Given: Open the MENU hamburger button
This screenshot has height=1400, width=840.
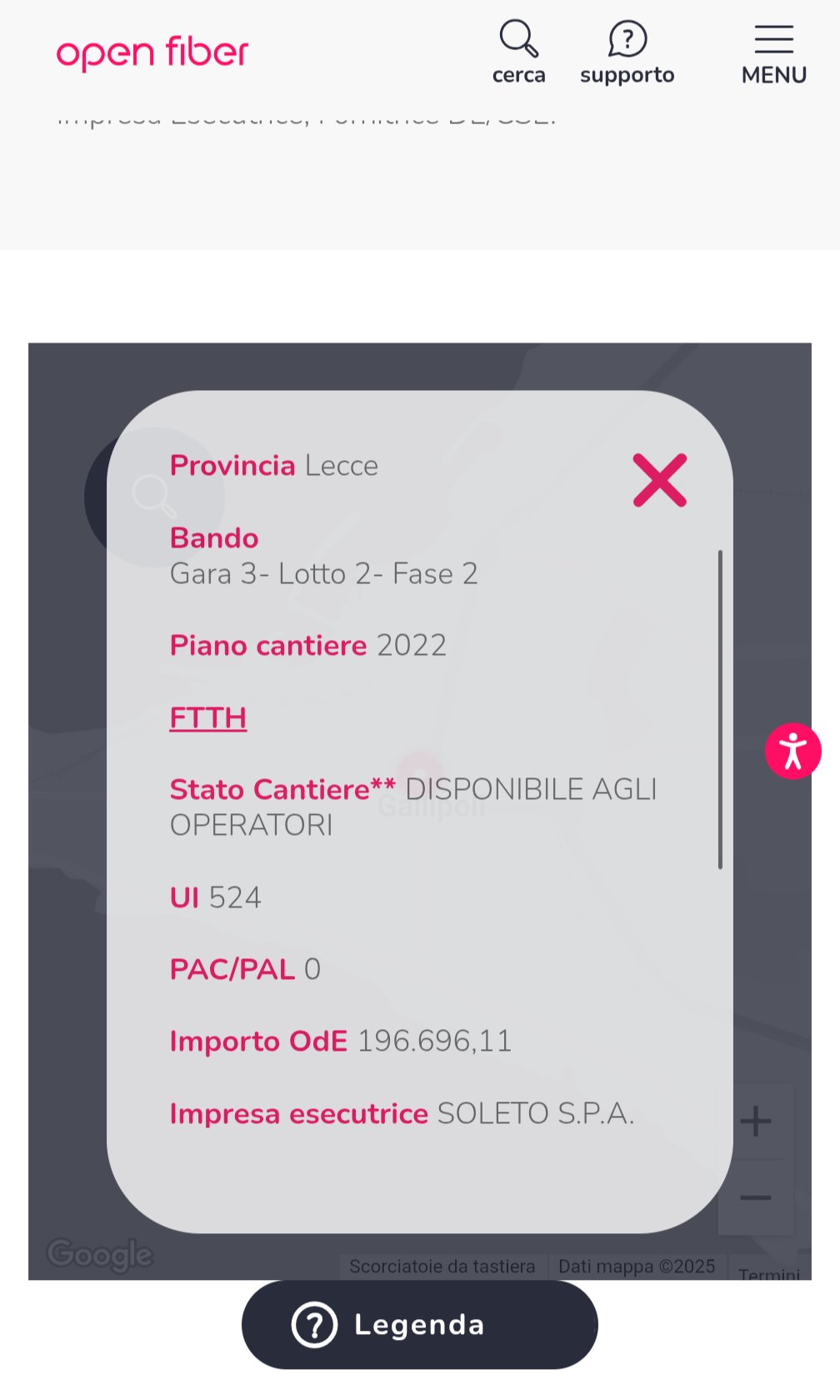Looking at the screenshot, I should pyautogui.click(x=773, y=53).
